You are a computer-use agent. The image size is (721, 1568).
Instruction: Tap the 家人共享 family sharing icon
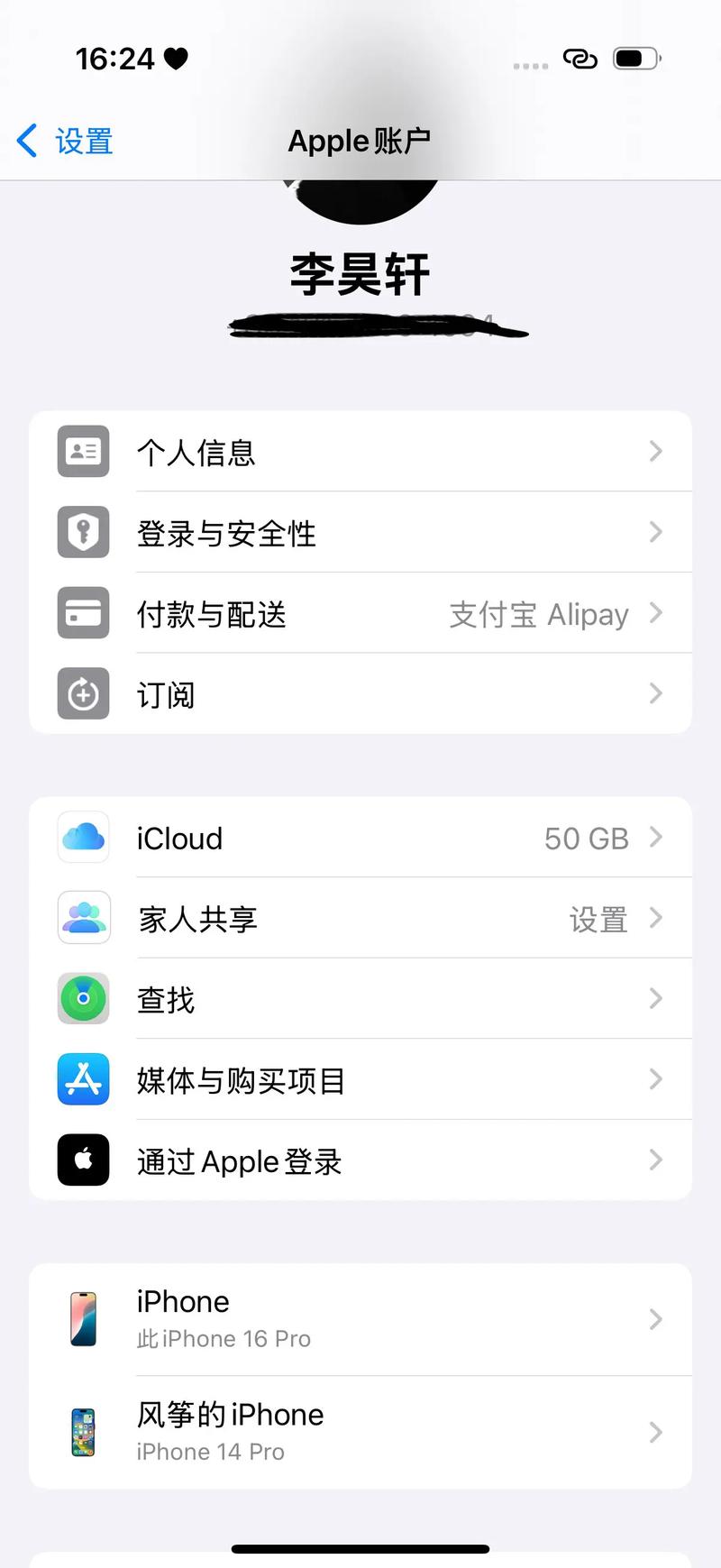click(82, 918)
